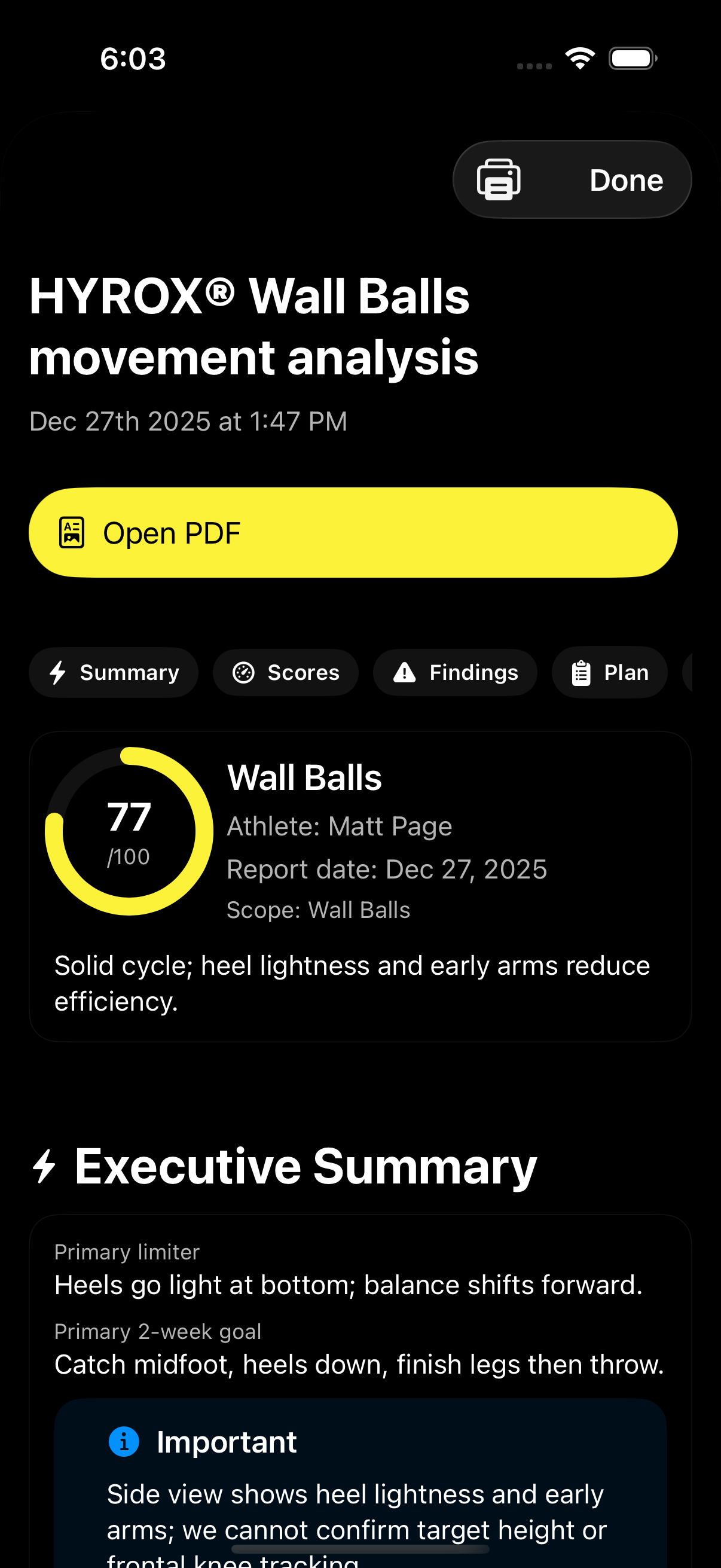Jump to the Summary section
Viewport: 721px width, 1568px height.
[x=114, y=673]
